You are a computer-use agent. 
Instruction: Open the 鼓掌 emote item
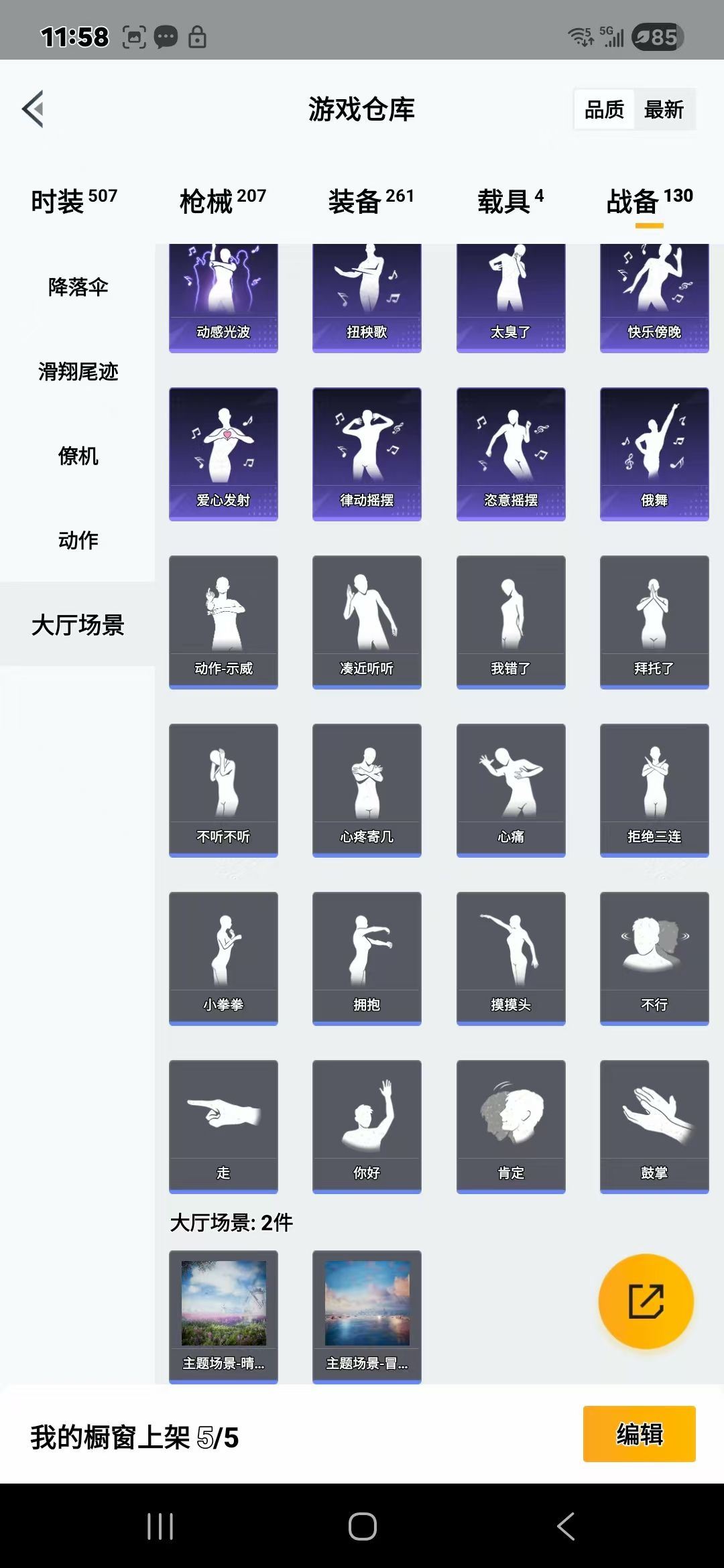[654, 1126]
